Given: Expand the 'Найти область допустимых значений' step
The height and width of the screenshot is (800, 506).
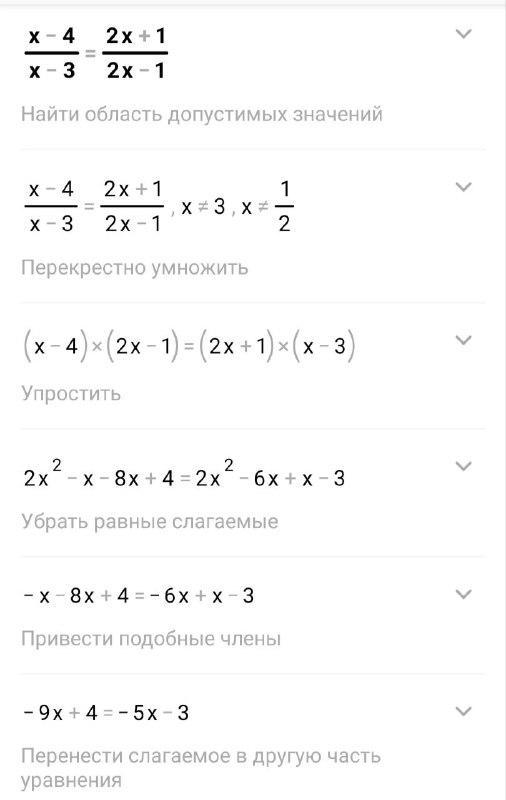Looking at the screenshot, I should [463, 34].
